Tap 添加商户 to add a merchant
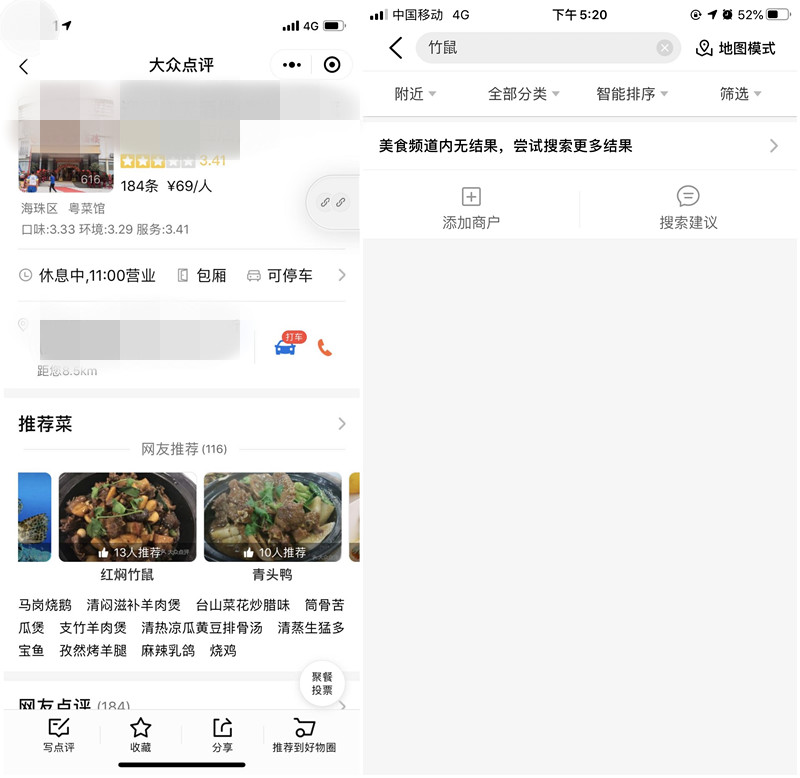 471,208
